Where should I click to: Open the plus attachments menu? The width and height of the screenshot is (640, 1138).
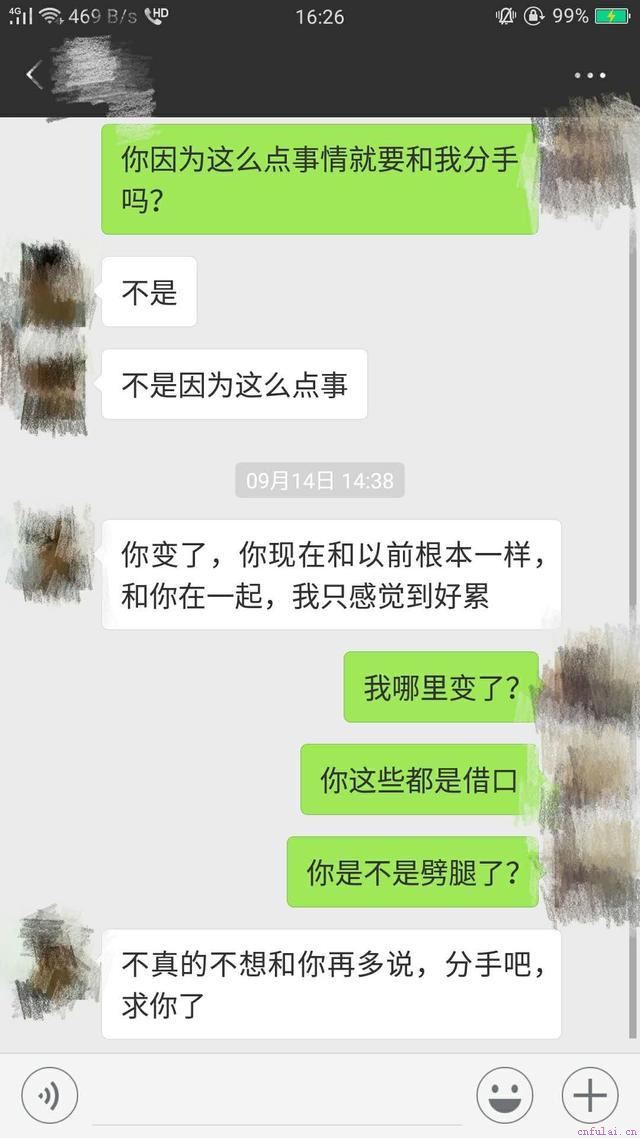(x=590, y=1097)
